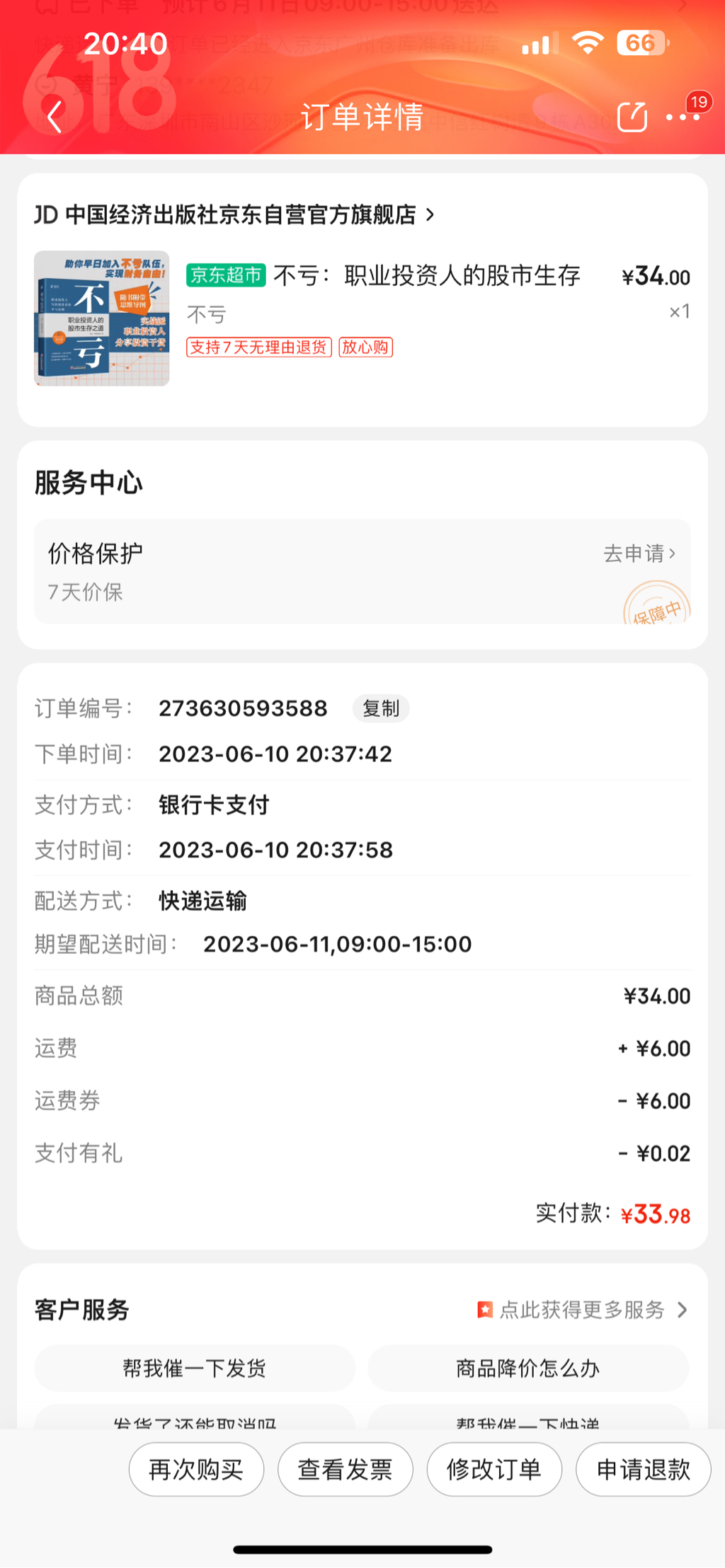Select 帮我催一下发货 quick question
Screen dimensions: 725x1568
coord(195,1368)
